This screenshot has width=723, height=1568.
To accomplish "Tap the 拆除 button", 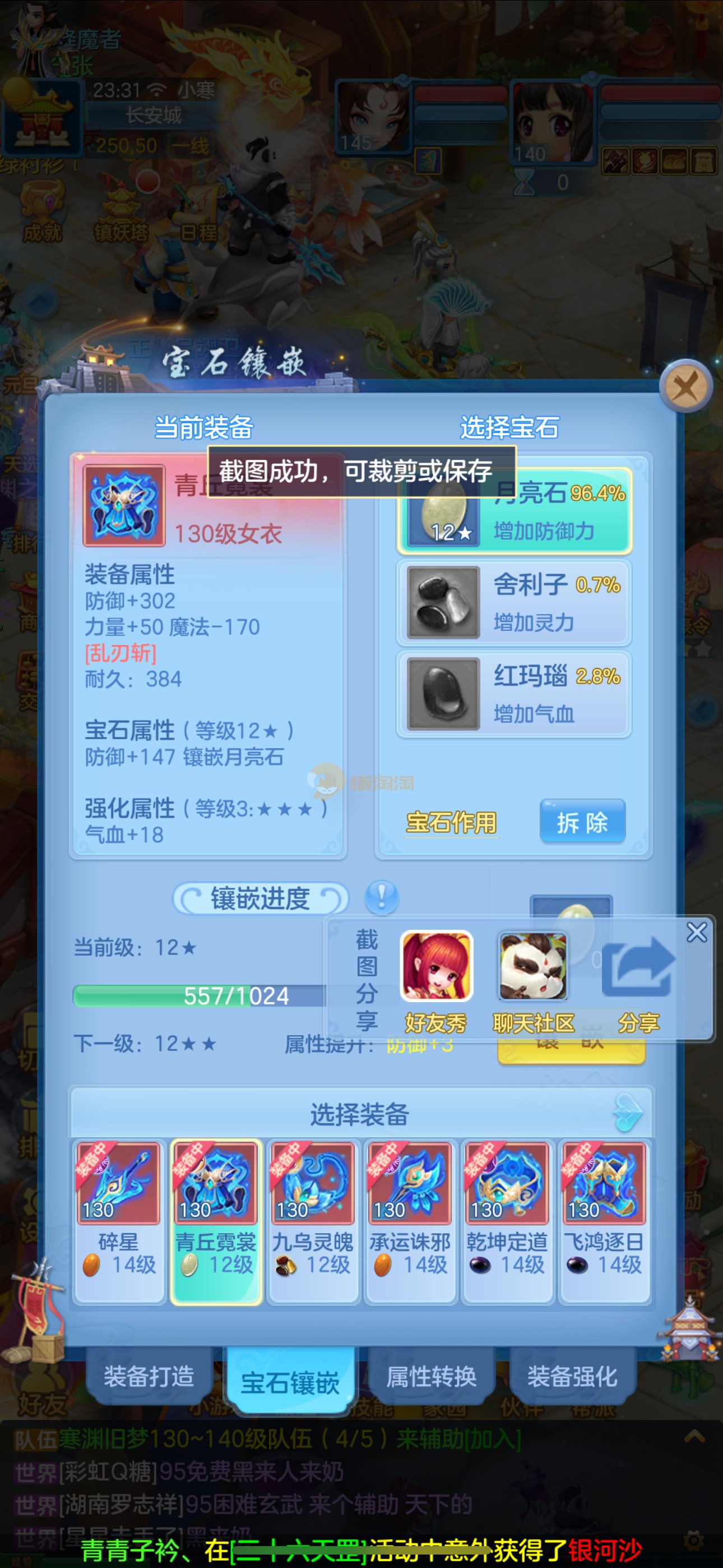I will (x=582, y=822).
